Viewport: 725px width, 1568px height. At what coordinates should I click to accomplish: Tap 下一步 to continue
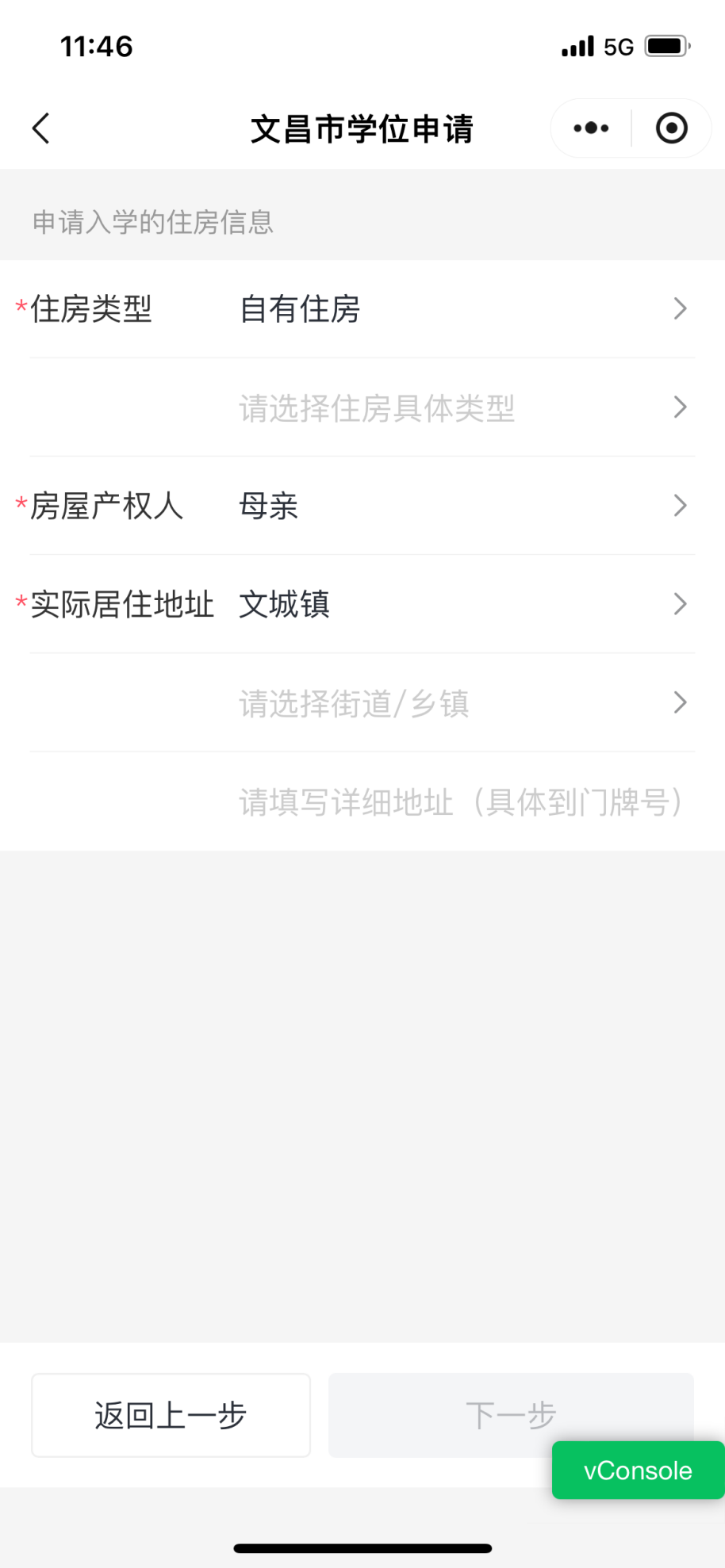tap(511, 1415)
